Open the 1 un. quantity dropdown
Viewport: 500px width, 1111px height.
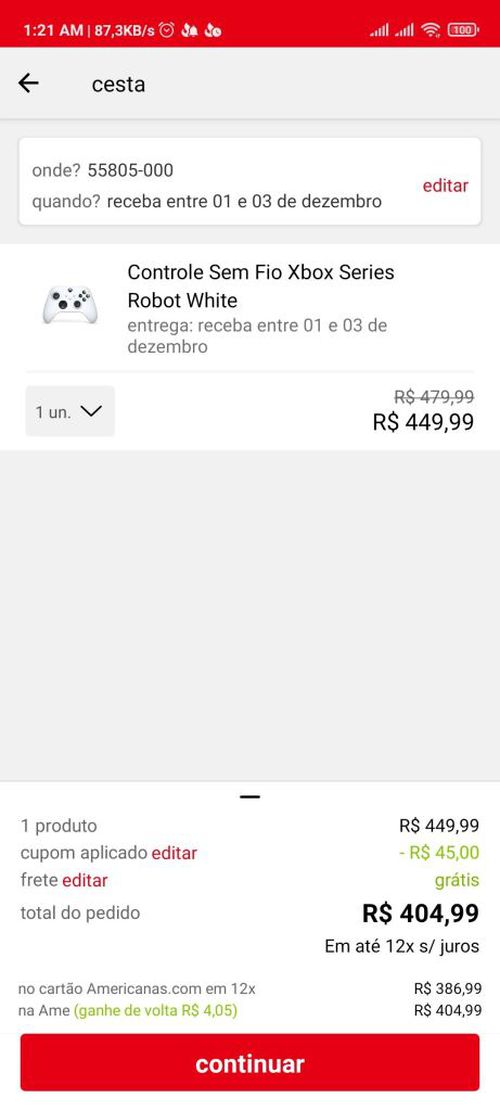click(x=70, y=411)
